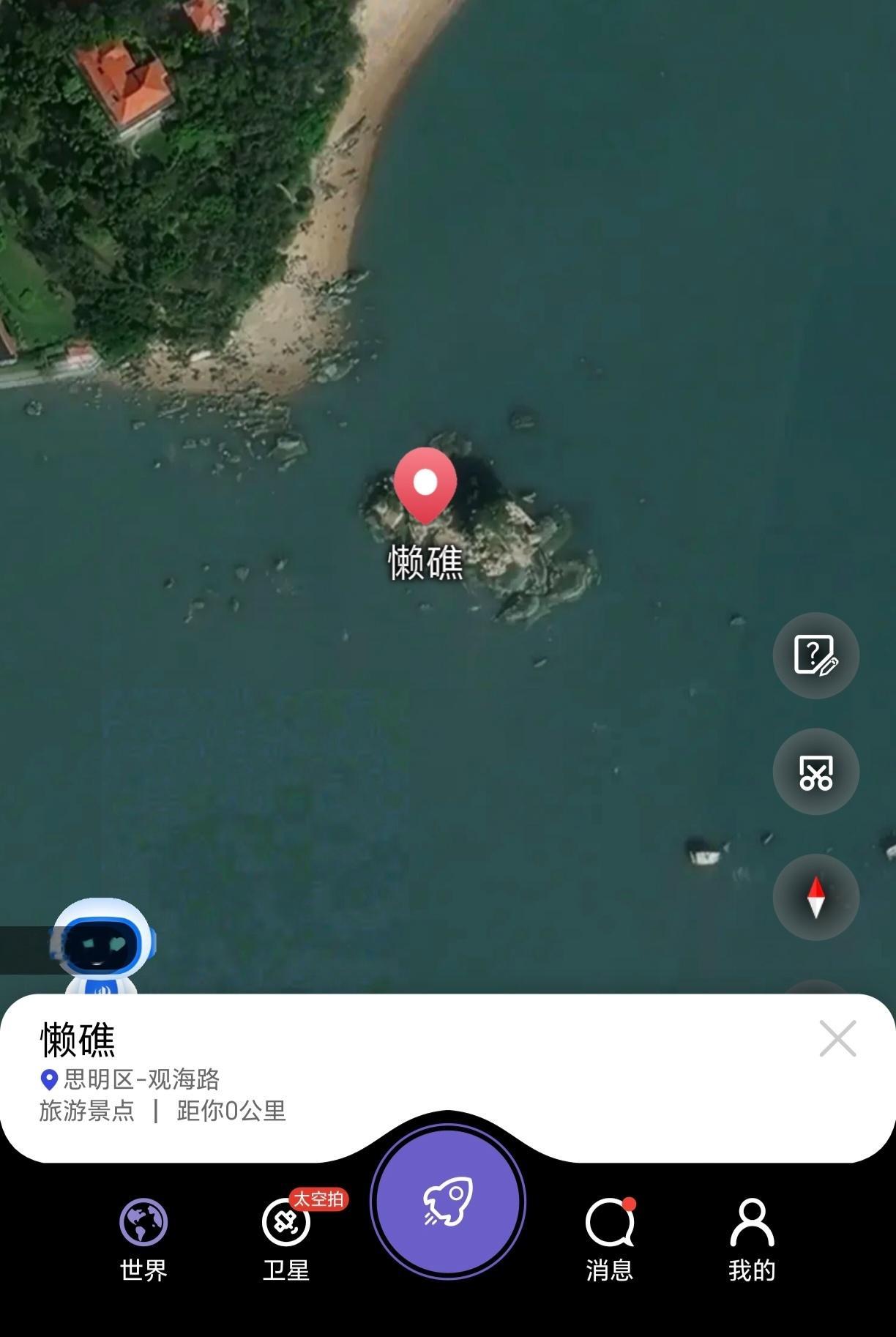Open the map screenshot capture tool

pyautogui.click(x=815, y=773)
